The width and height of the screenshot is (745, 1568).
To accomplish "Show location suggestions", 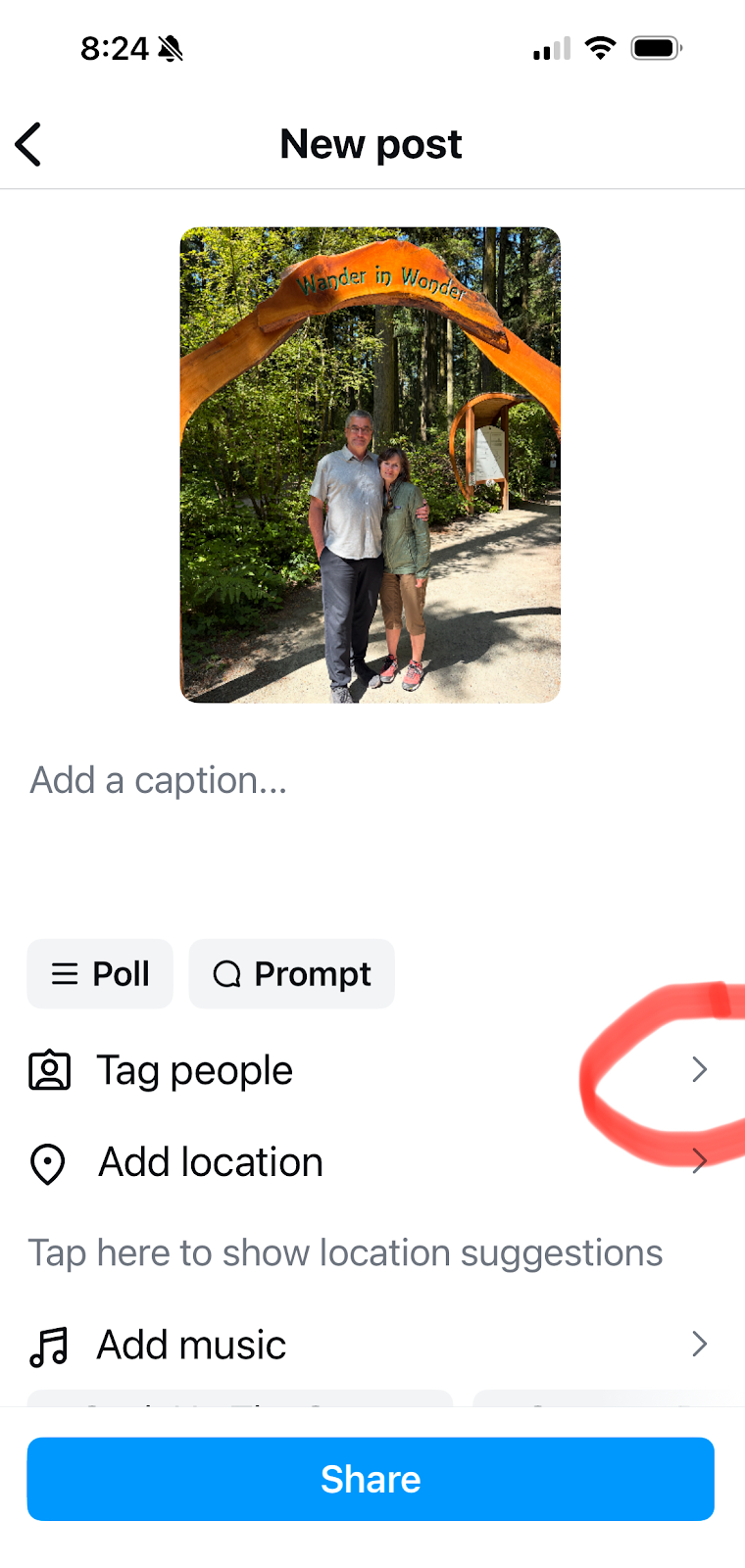I will click(345, 1252).
